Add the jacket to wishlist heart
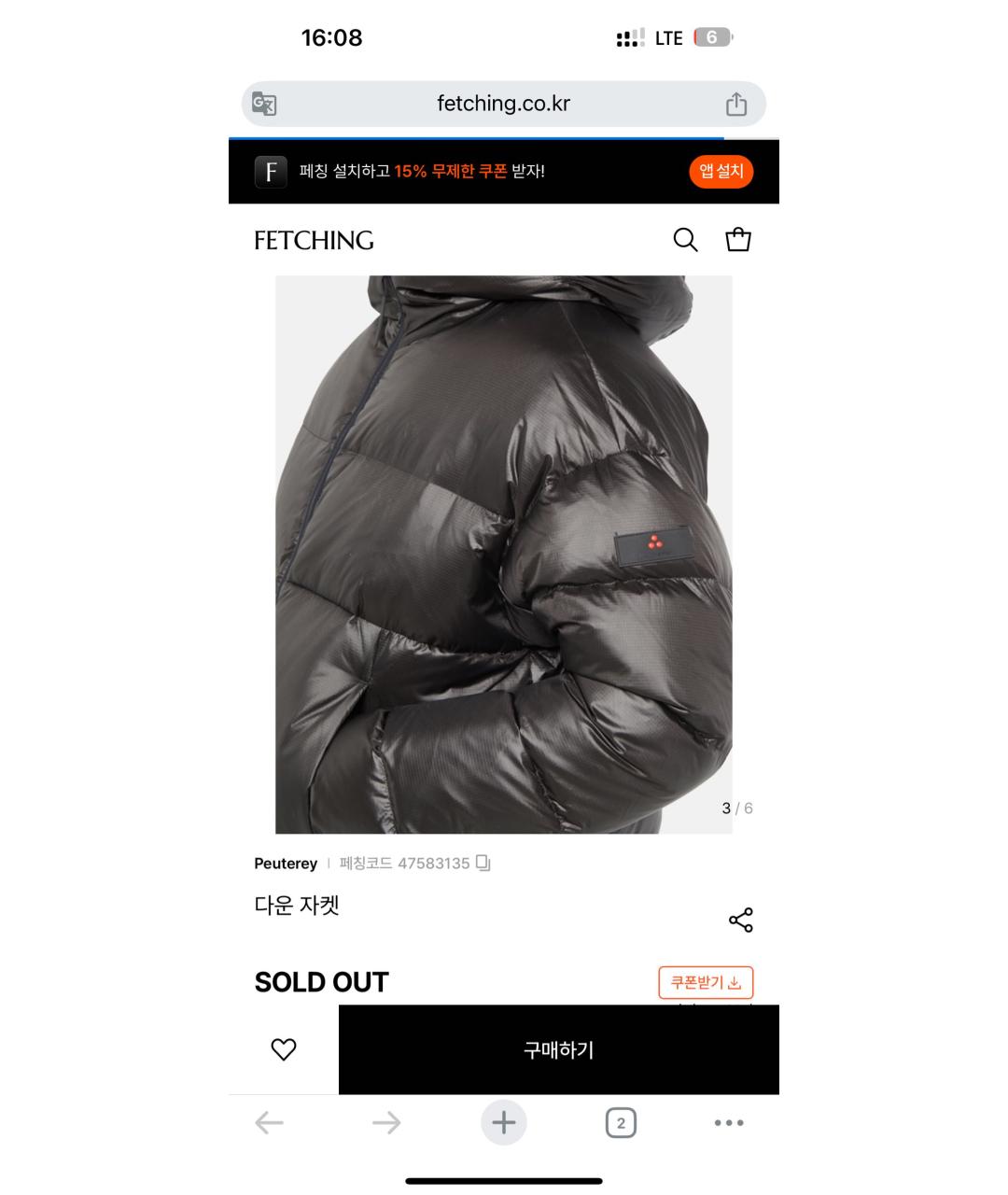 [284, 1049]
